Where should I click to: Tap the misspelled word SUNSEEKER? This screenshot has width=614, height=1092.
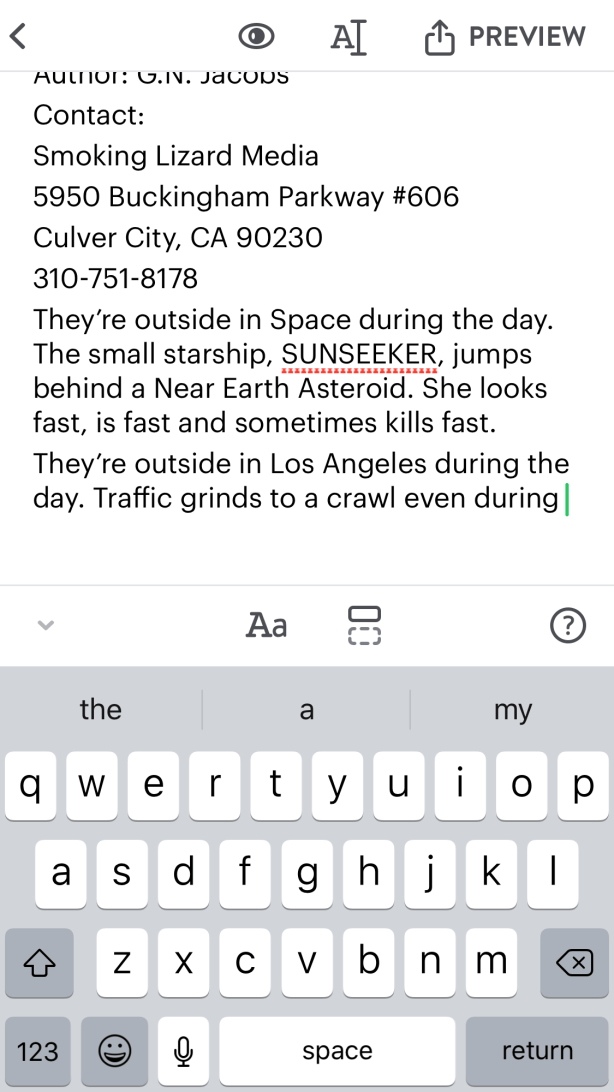tap(358, 355)
